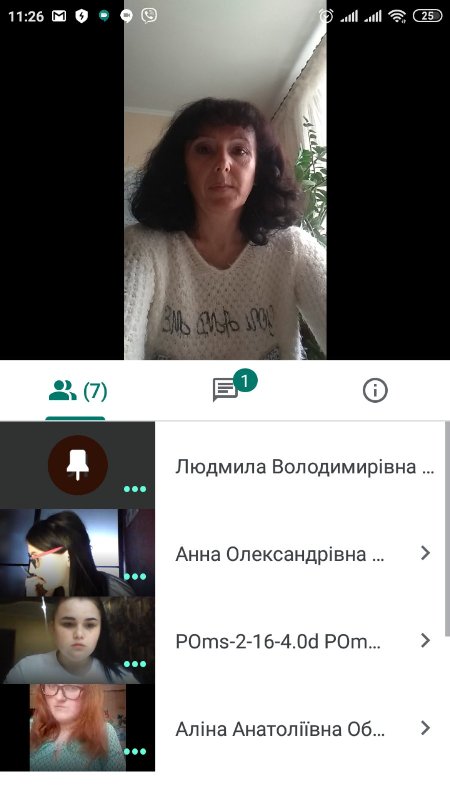
Task: Open options dots on Аліна Анатоліївна's video
Action: [135, 752]
